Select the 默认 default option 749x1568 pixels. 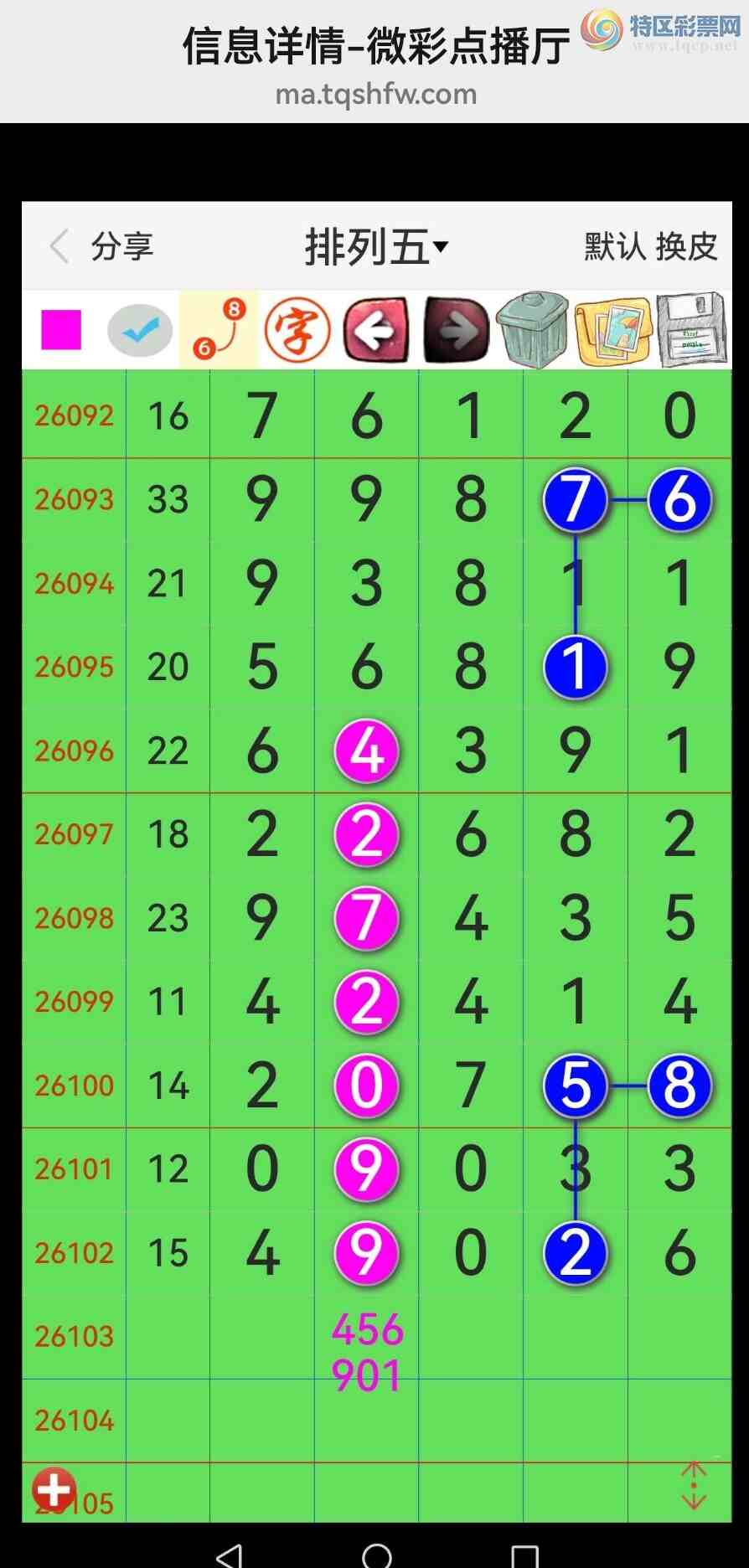pos(614,247)
